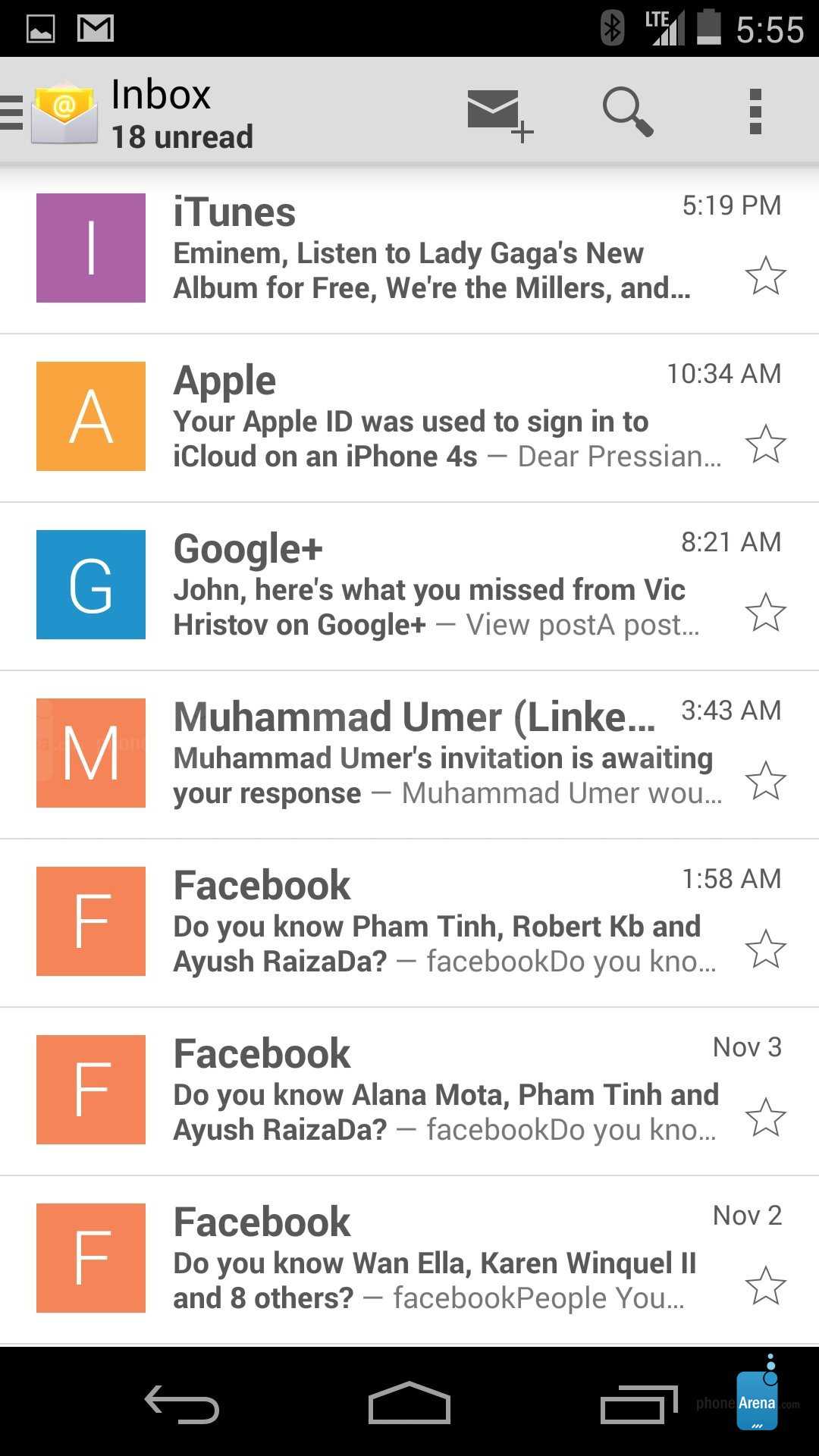Star the Muhammad Umer email
The height and width of the screenshot is (1456, 819).
tap(765, 780)
